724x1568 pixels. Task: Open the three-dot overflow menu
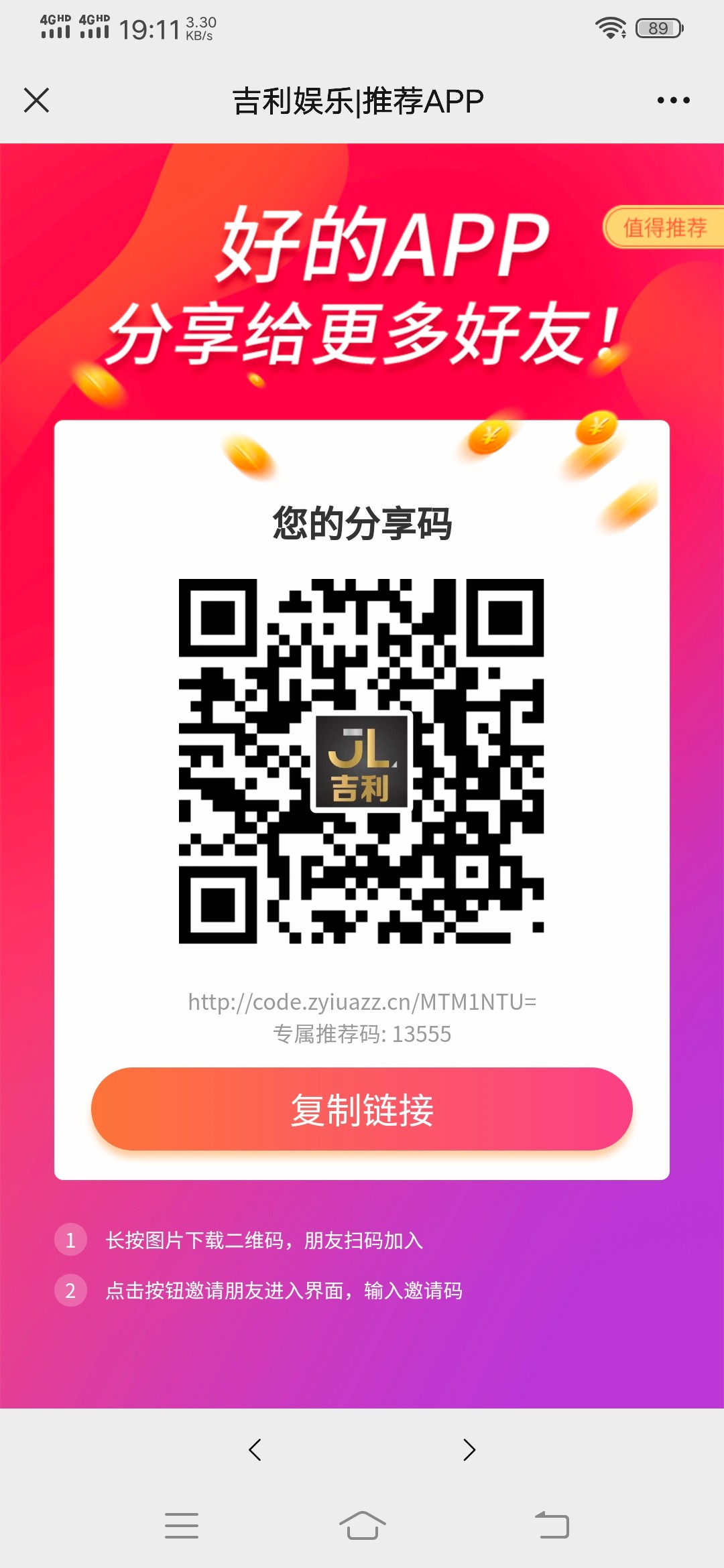673,101
